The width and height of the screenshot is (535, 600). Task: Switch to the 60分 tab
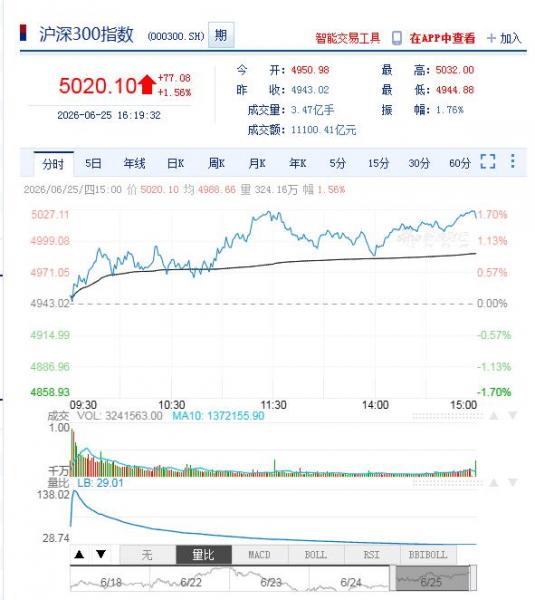pyautogui.click(x=460, y=164)
